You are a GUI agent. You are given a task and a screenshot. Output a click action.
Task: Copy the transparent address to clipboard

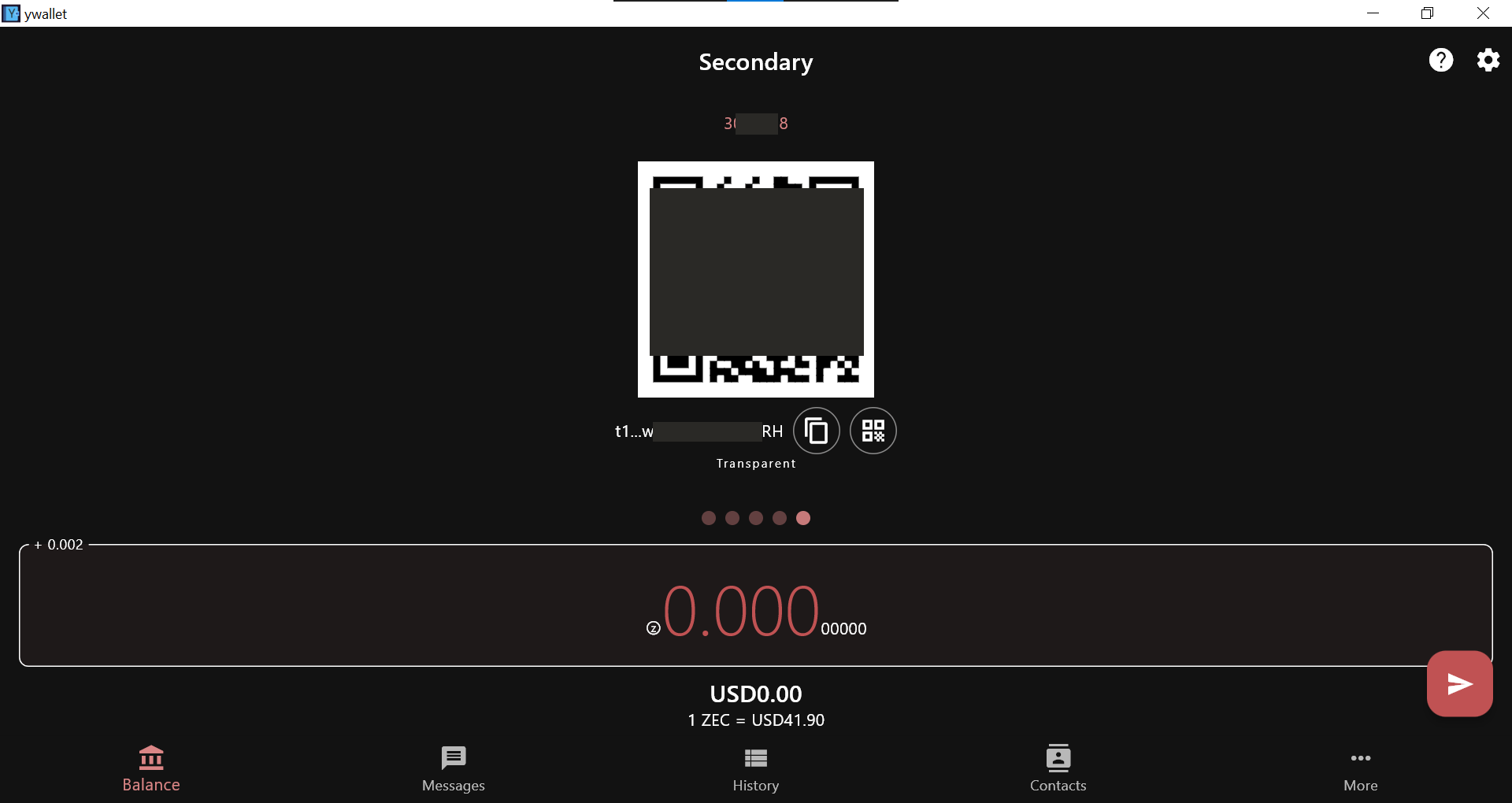816,431
